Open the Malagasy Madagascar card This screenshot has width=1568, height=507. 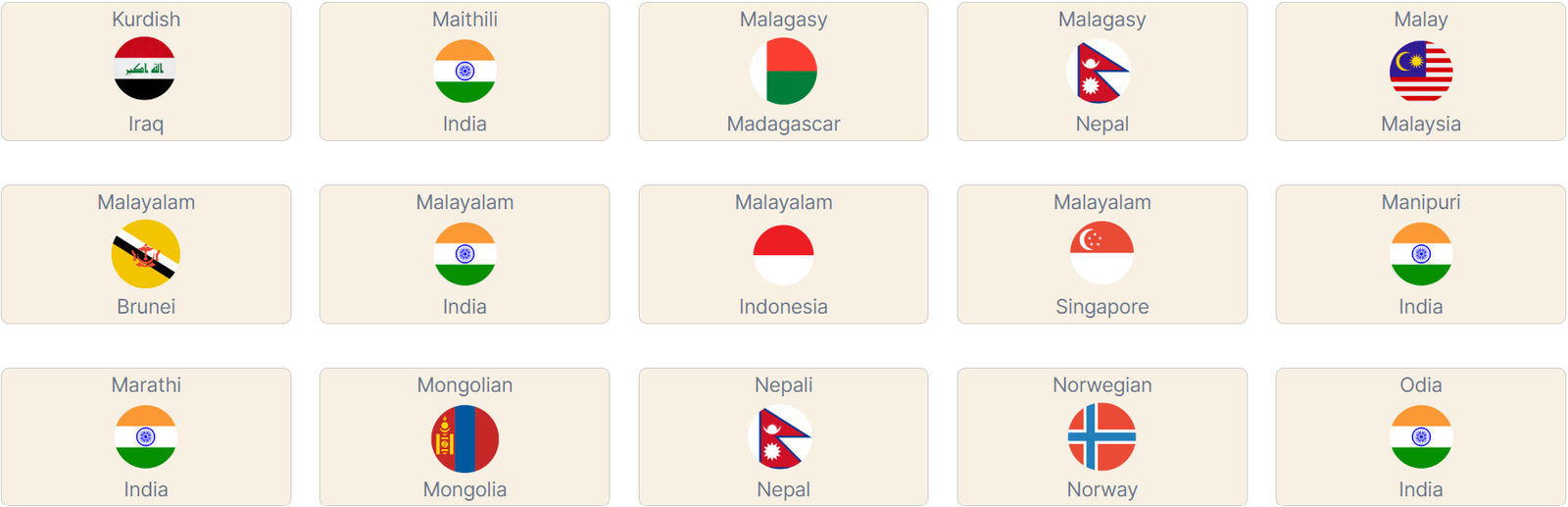coord(783,71)
